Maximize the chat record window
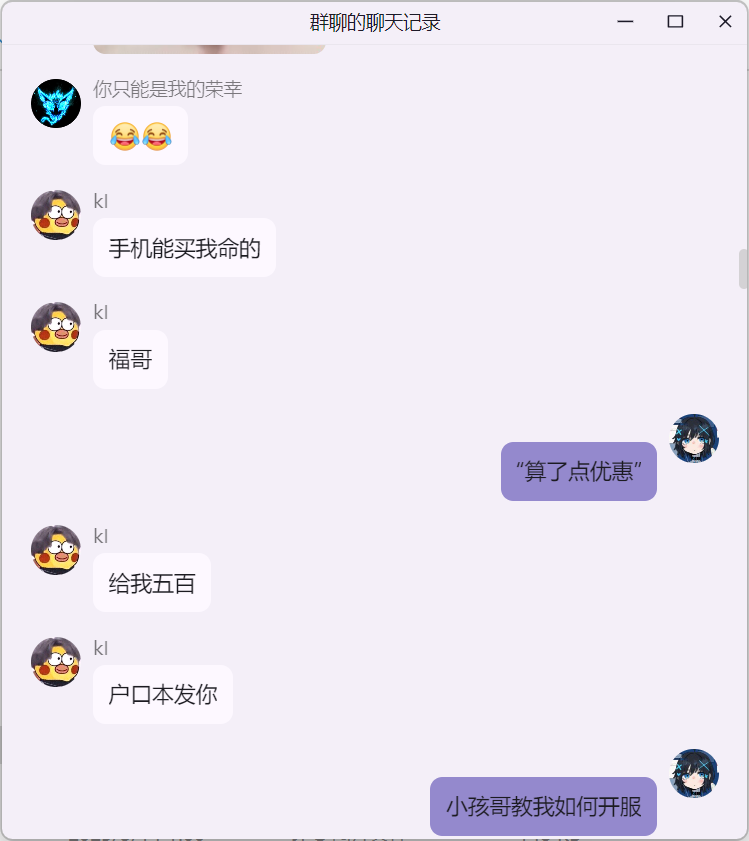 pyautogui.click(x=675, y=22)
